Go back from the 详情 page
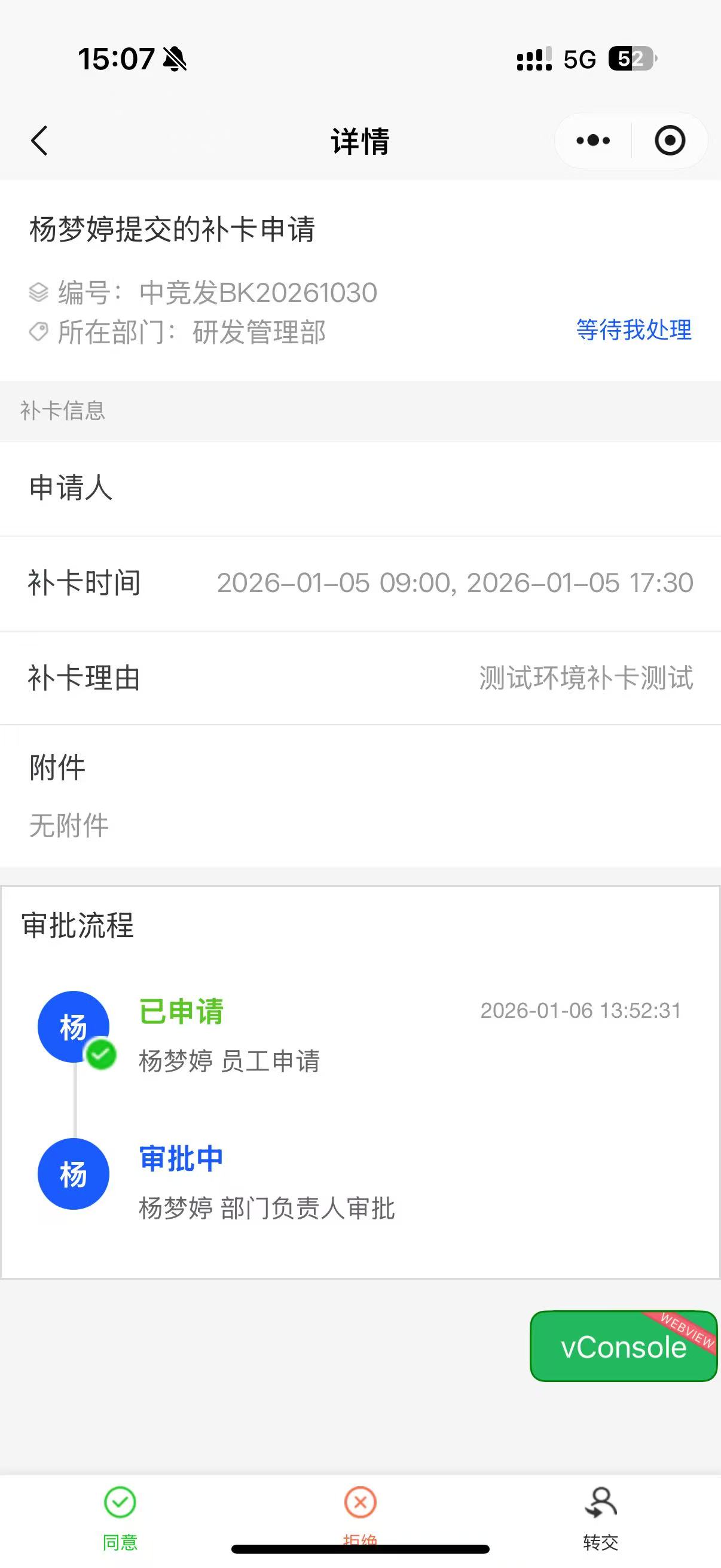 (x=39, y=141)
